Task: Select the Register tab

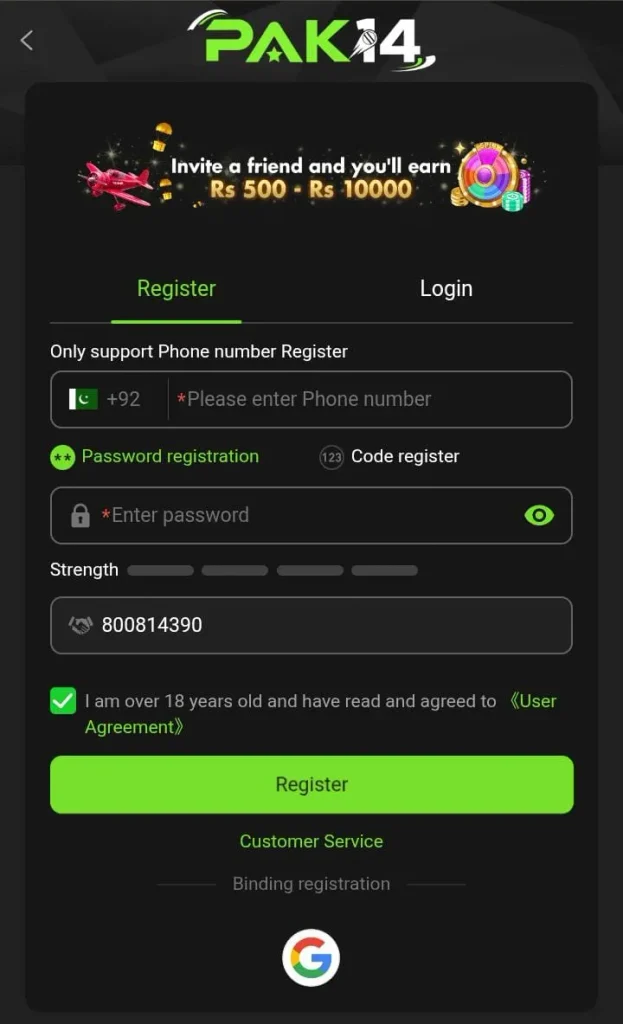Action: (x=176, y=289)
